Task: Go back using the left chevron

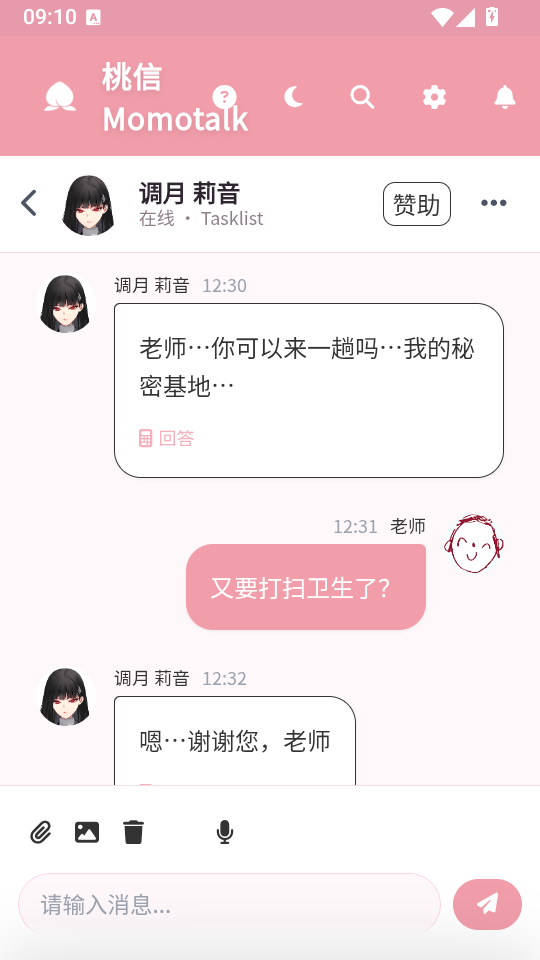Action: tap(29, 203)
